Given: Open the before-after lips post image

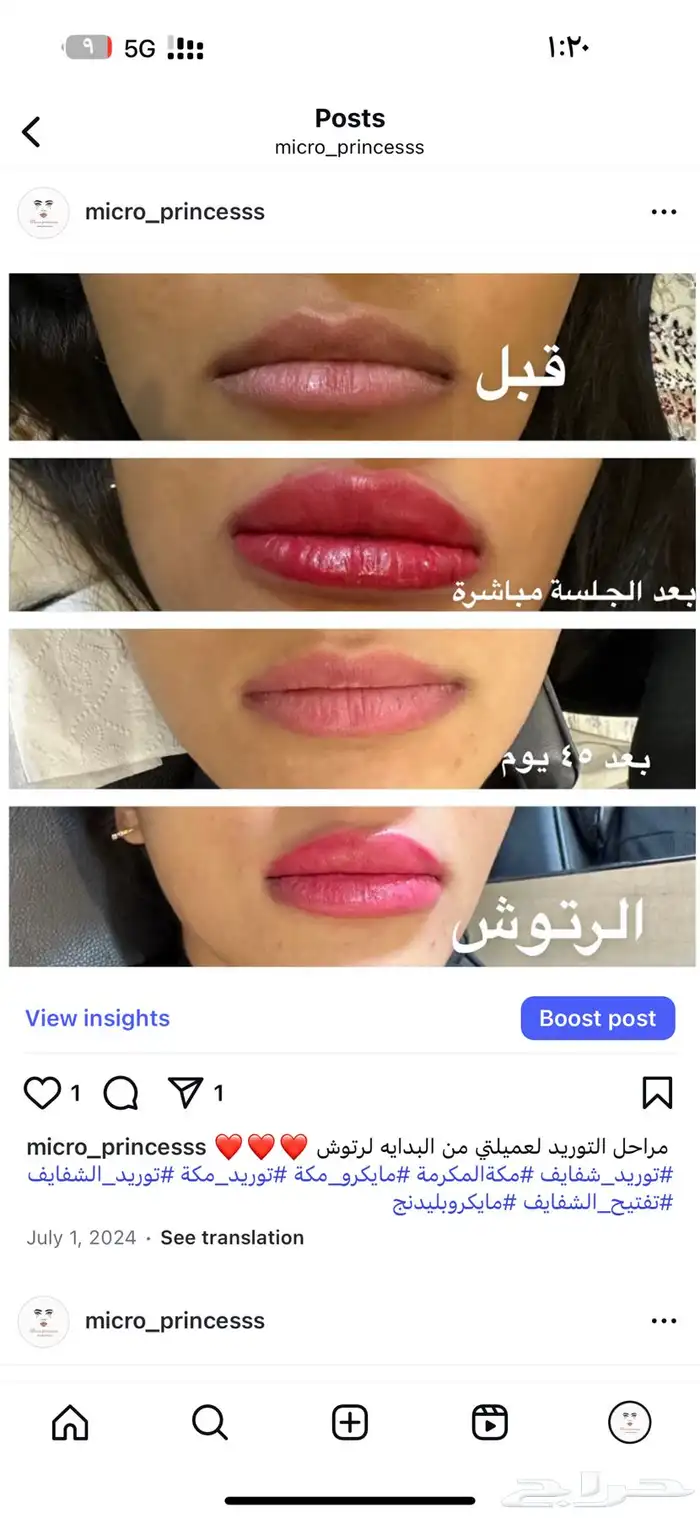Looking at the screenshot, I should click(x=352, y=619).
